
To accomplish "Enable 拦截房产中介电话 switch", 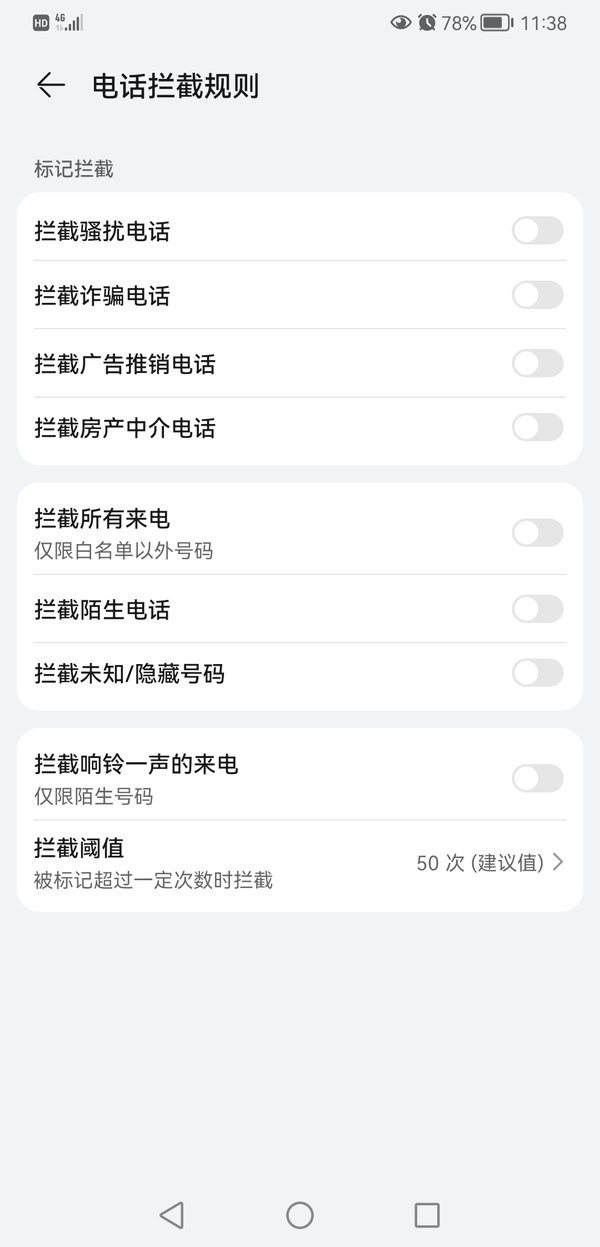I will coord(538,427).
